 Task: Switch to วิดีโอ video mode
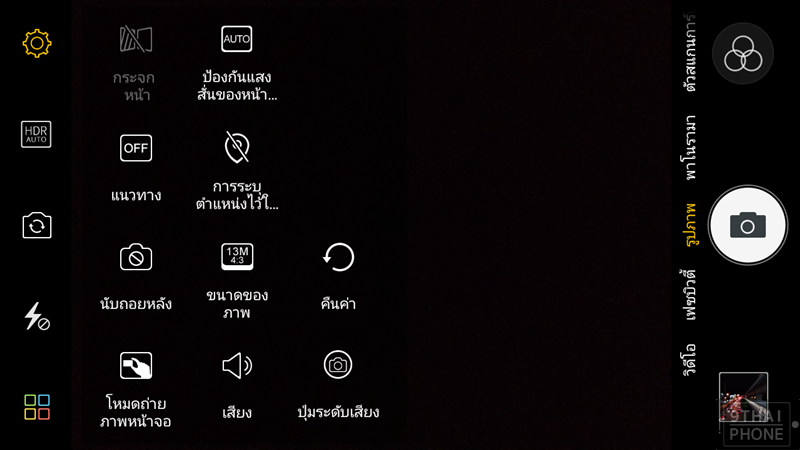point(690,359)
